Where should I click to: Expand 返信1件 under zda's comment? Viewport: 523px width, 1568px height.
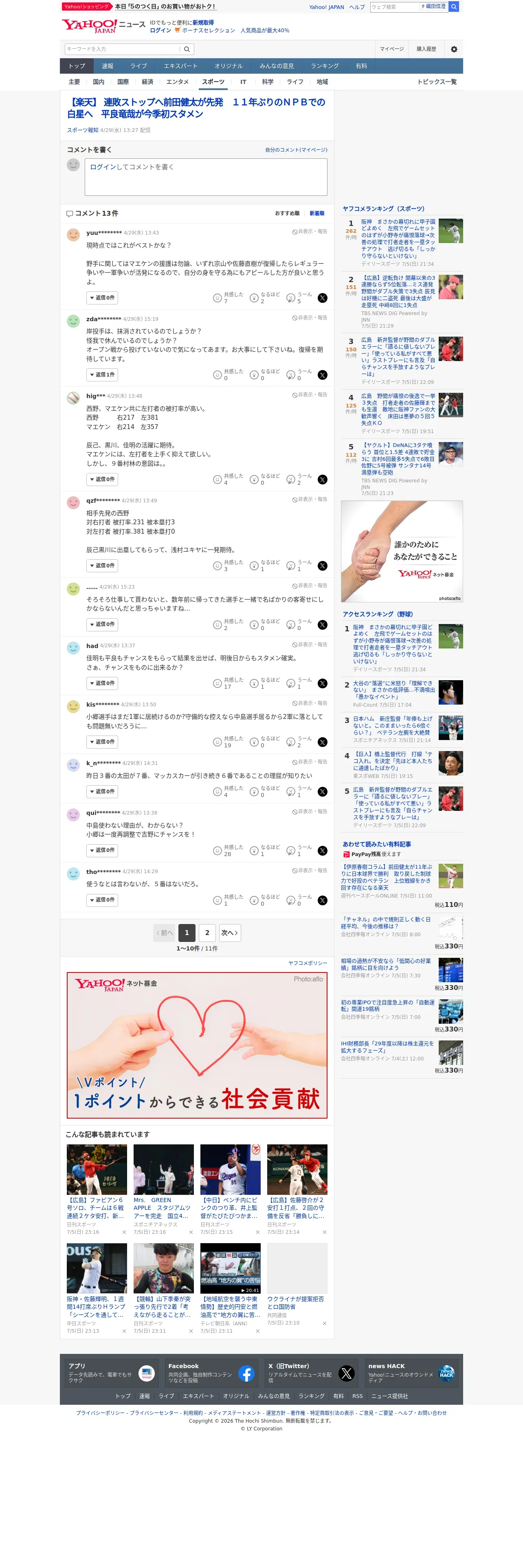coord(102,375)
